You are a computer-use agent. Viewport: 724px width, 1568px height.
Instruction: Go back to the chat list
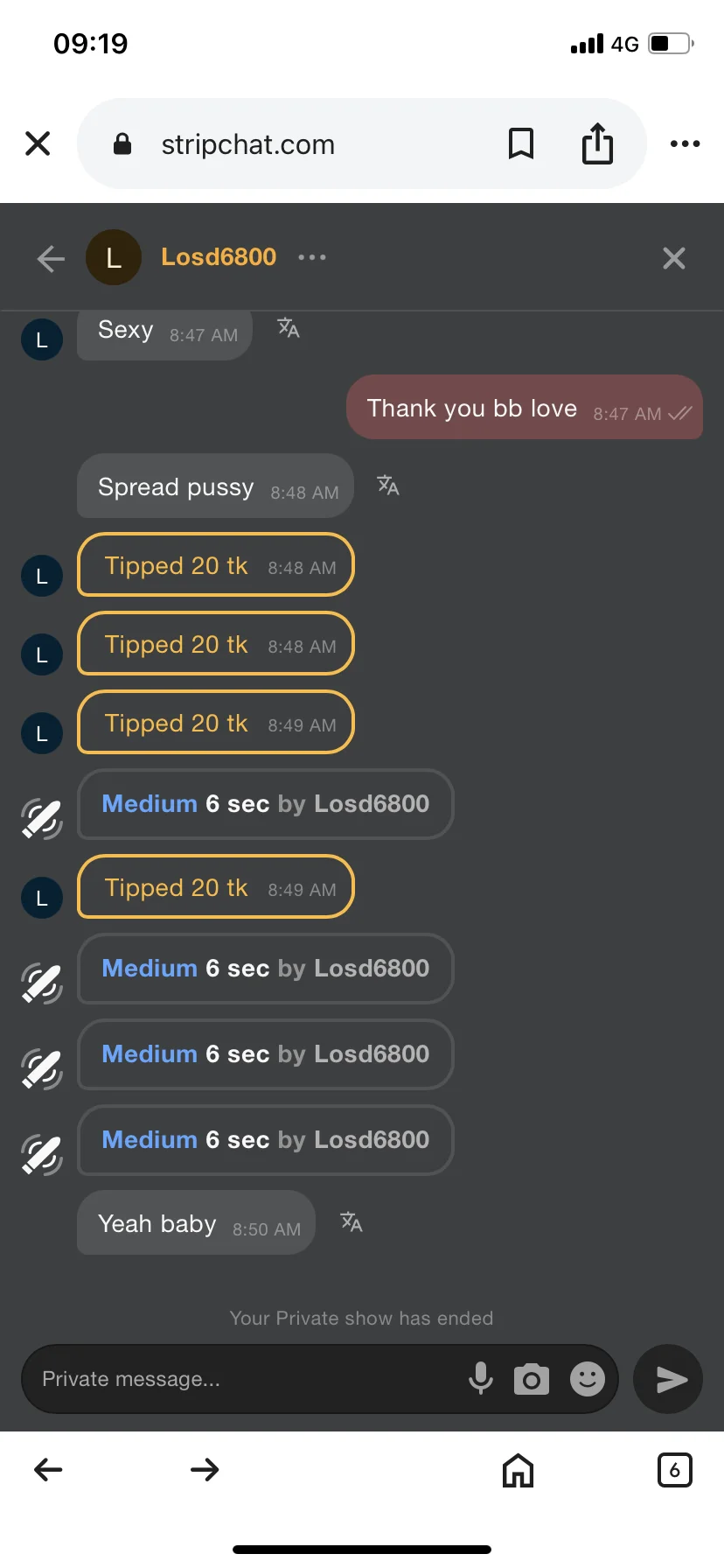(x=51, y=258)
